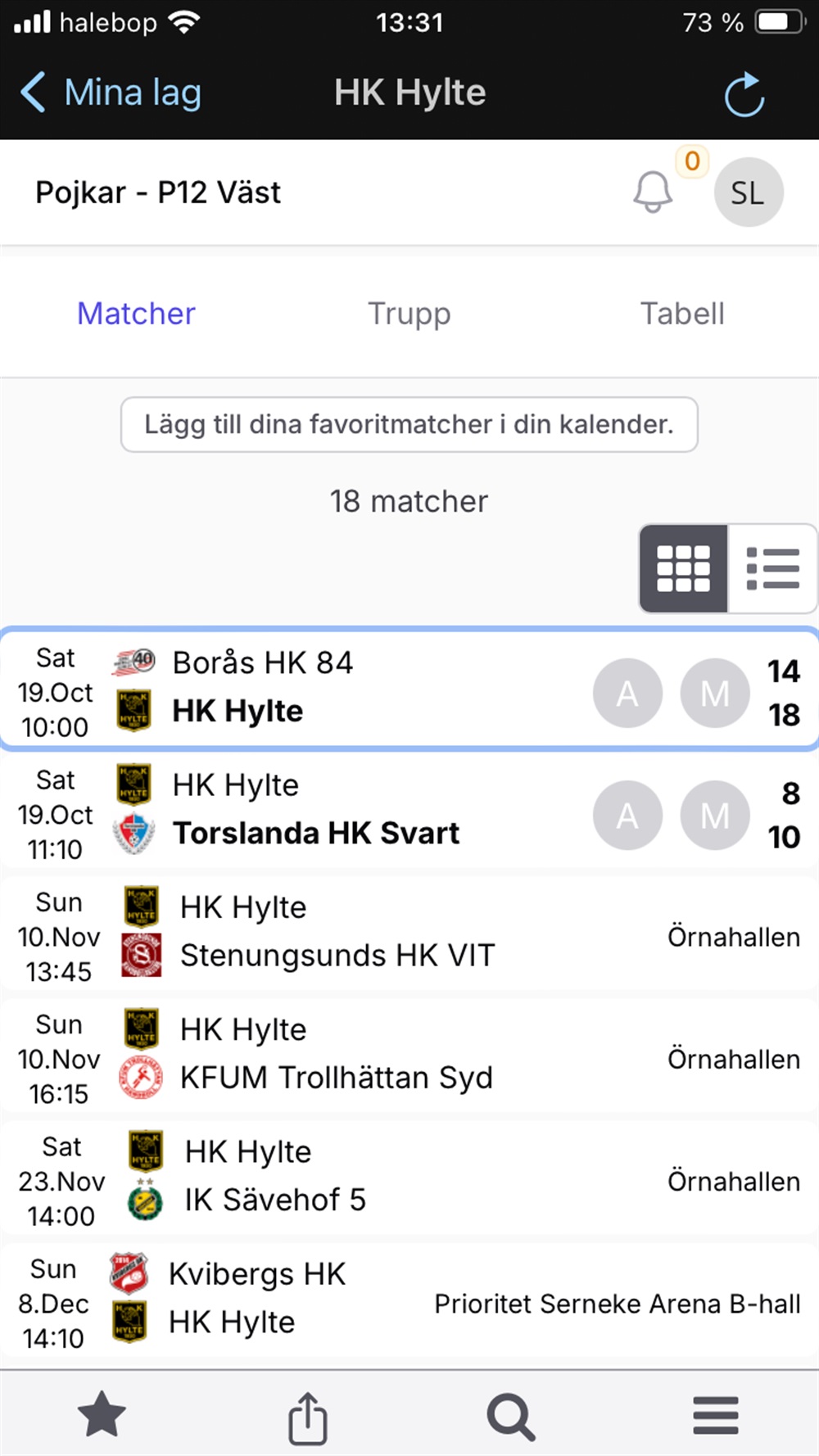This screenshot has width=819, height=1456.
Task: Refresh the HK Hylte page
Action: [744, 94]
